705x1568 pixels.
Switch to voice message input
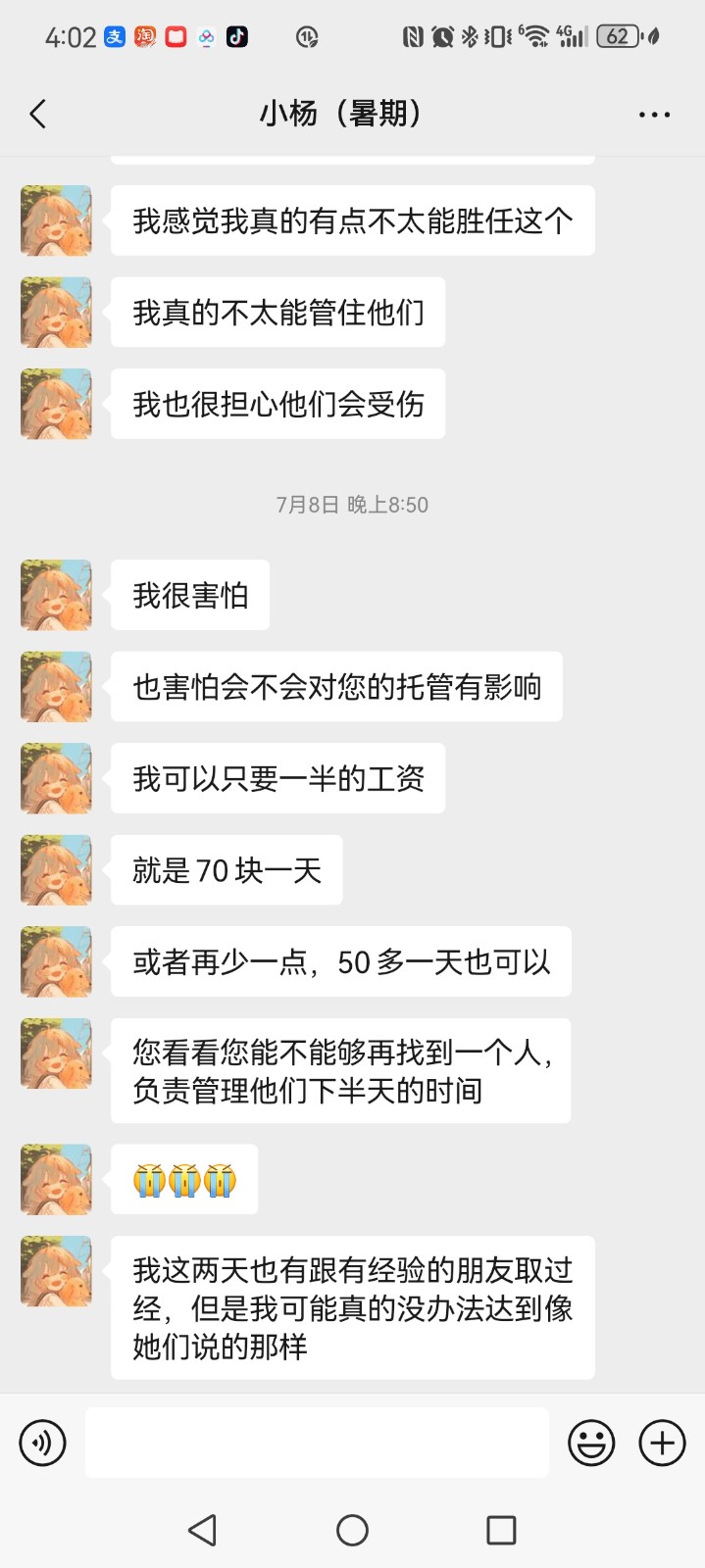42,1443
